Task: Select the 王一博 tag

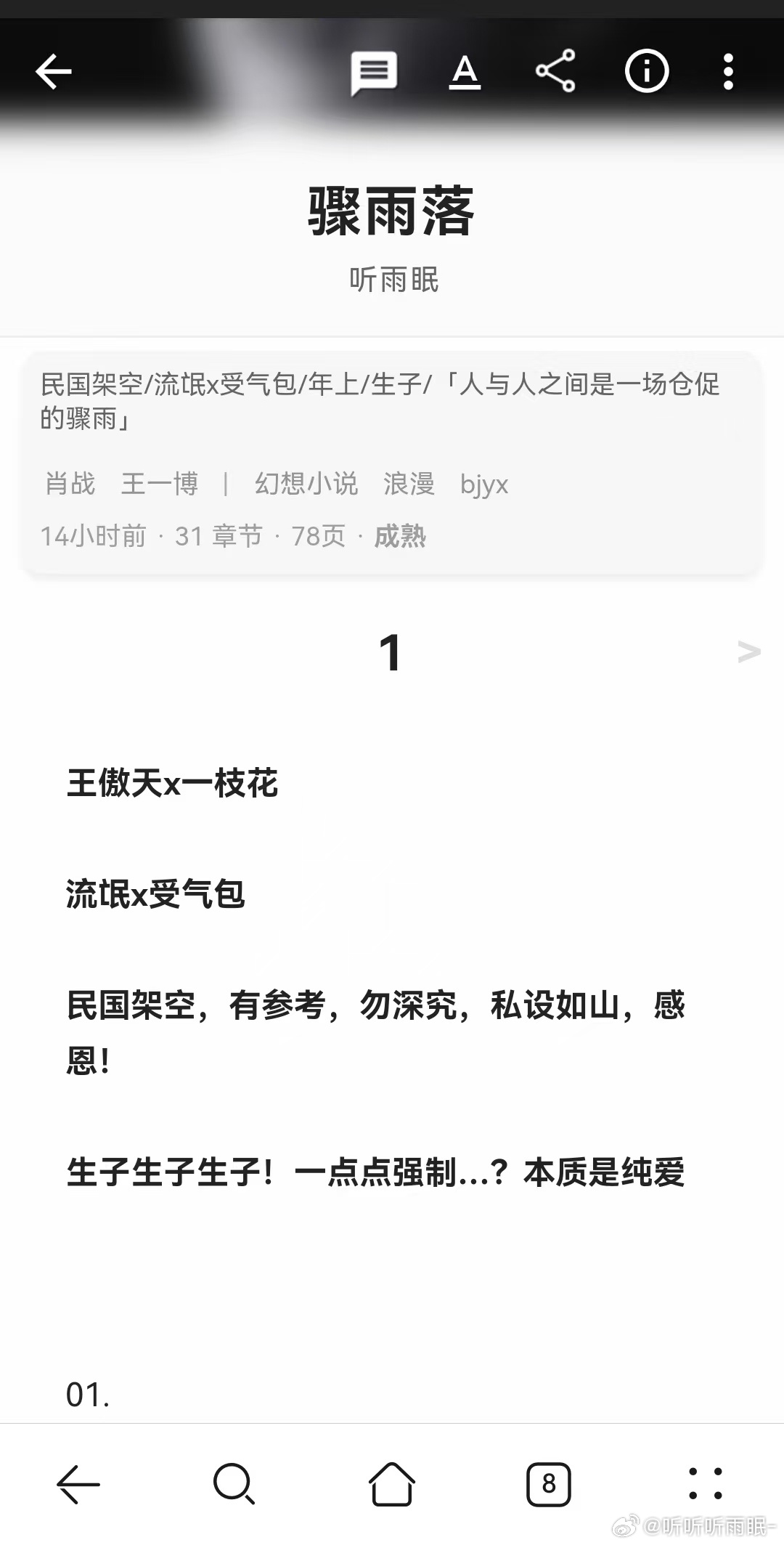Action: tap(160, 484)
